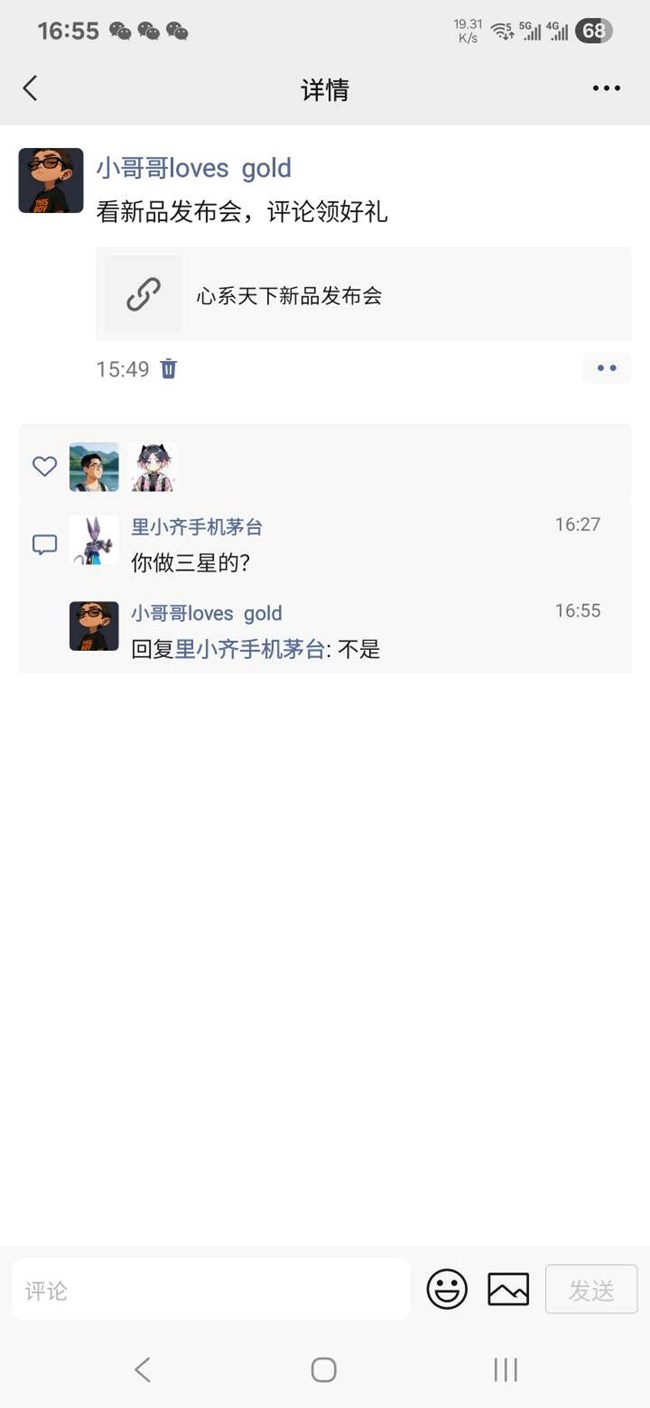Open the like and comment action menu
The image size is (650, 1408).
coord(606,368)
